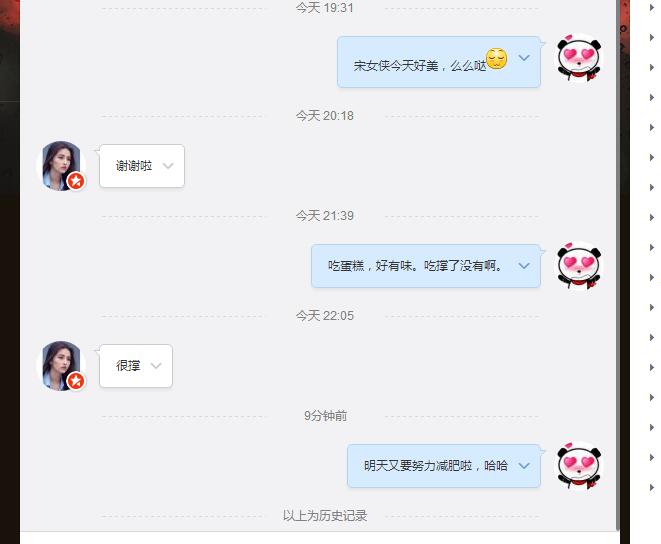This screenshot has width=661, height=544.
Task: Open the panda avatar beside 宋女侠今天好美
Action: click(x=579, y=60)
